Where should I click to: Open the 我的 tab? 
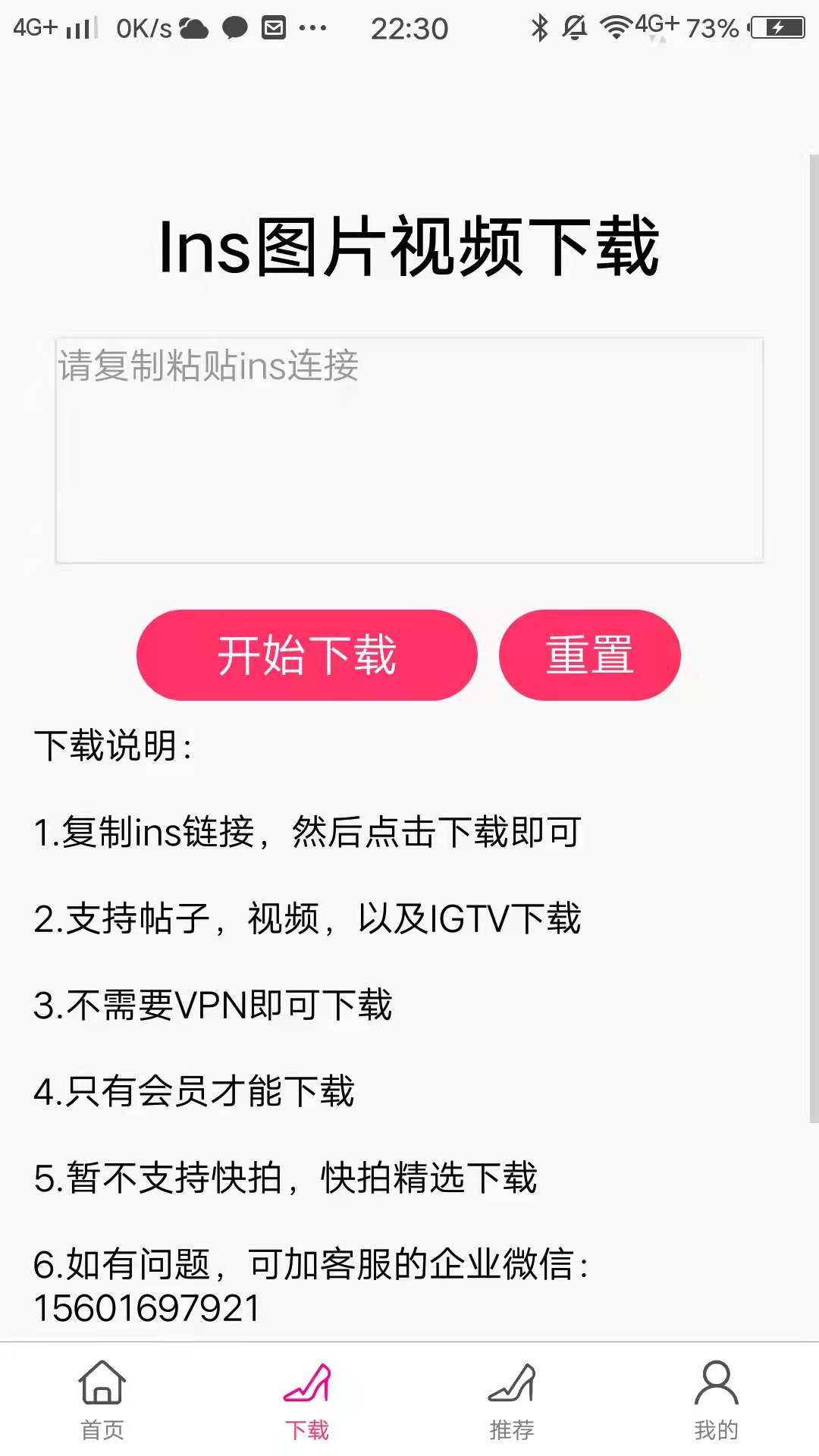[716, 1400]
